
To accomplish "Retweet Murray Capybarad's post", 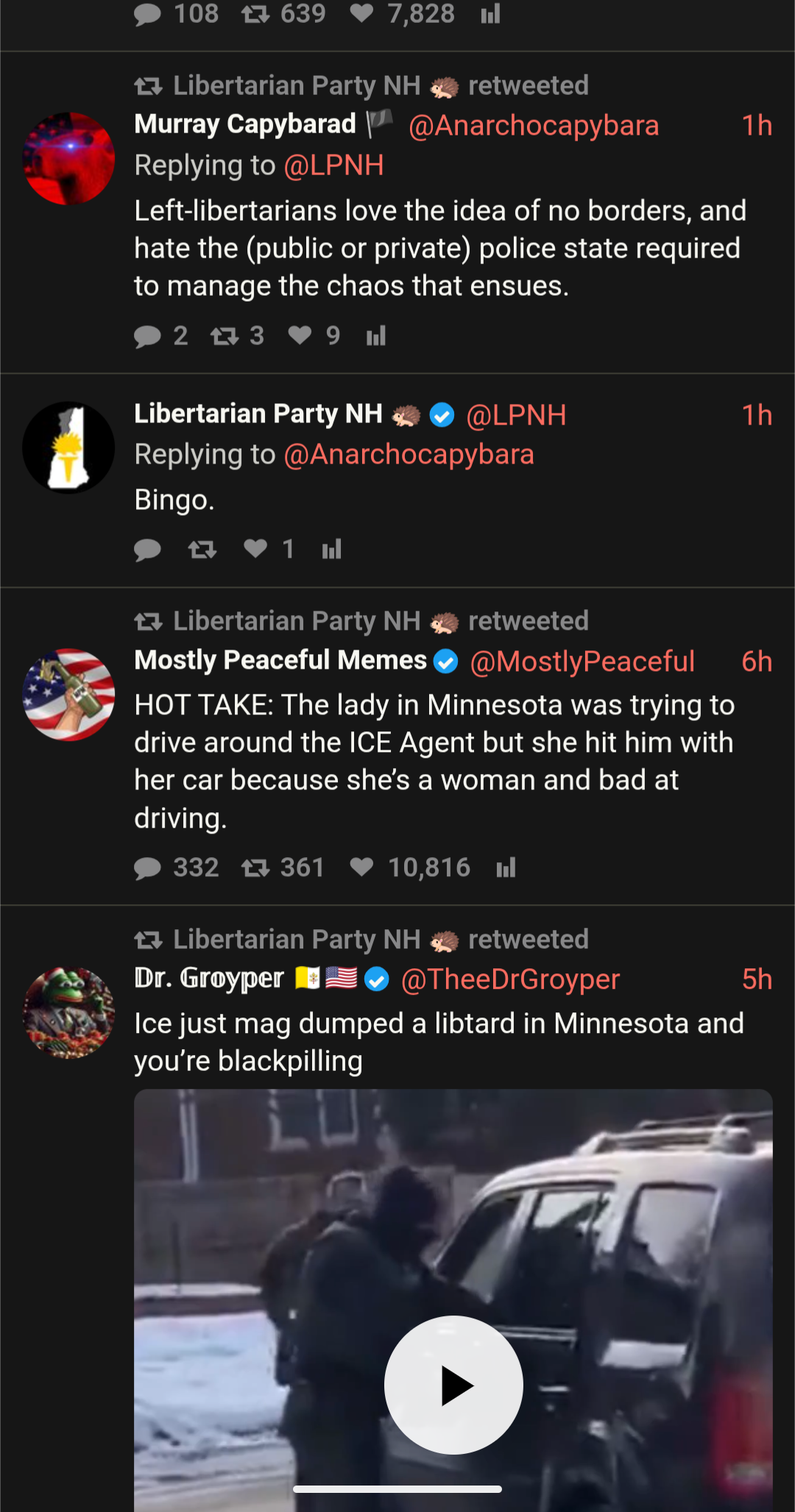I will [x=225, y=336].
